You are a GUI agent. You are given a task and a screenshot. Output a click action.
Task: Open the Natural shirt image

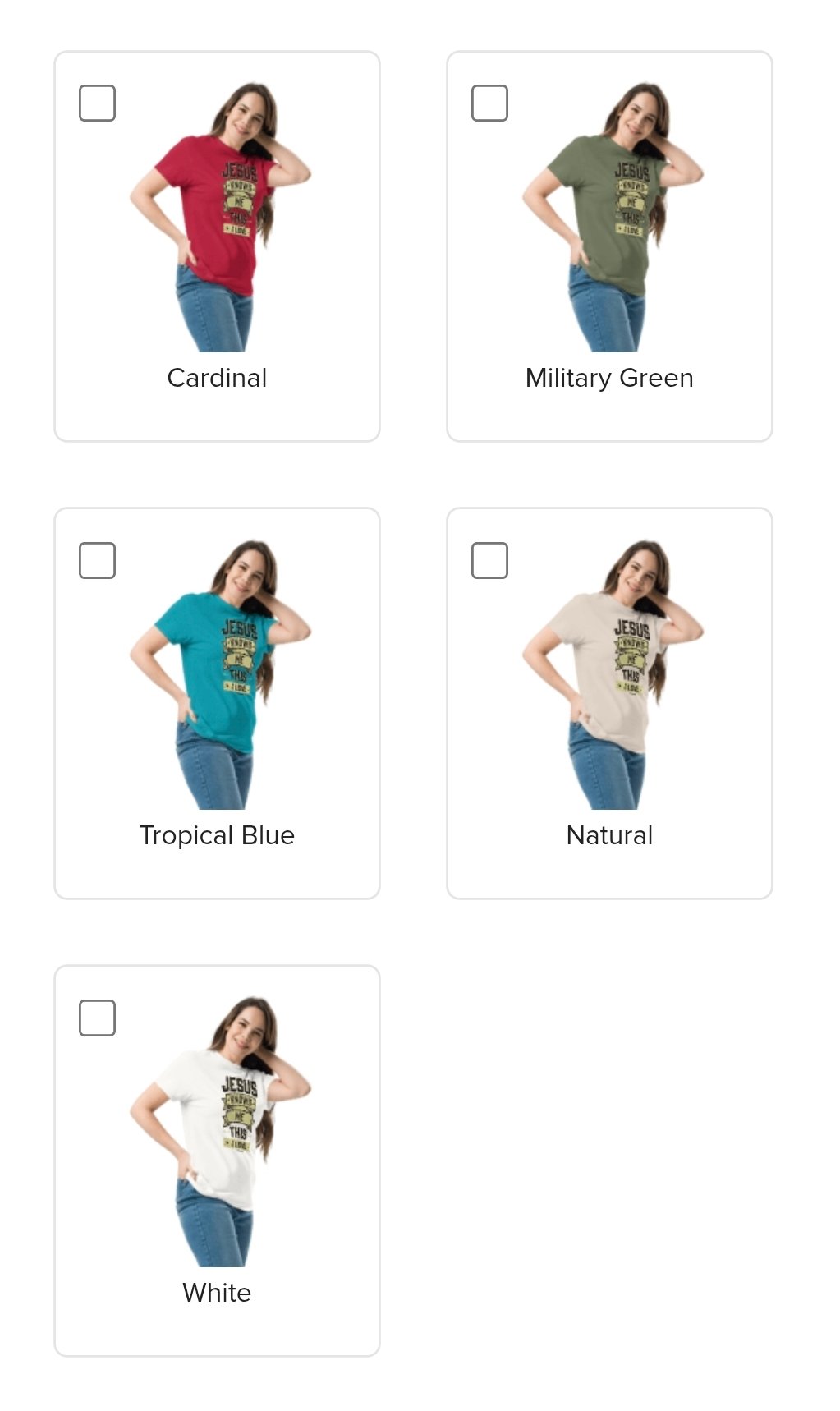pos(613,675)
